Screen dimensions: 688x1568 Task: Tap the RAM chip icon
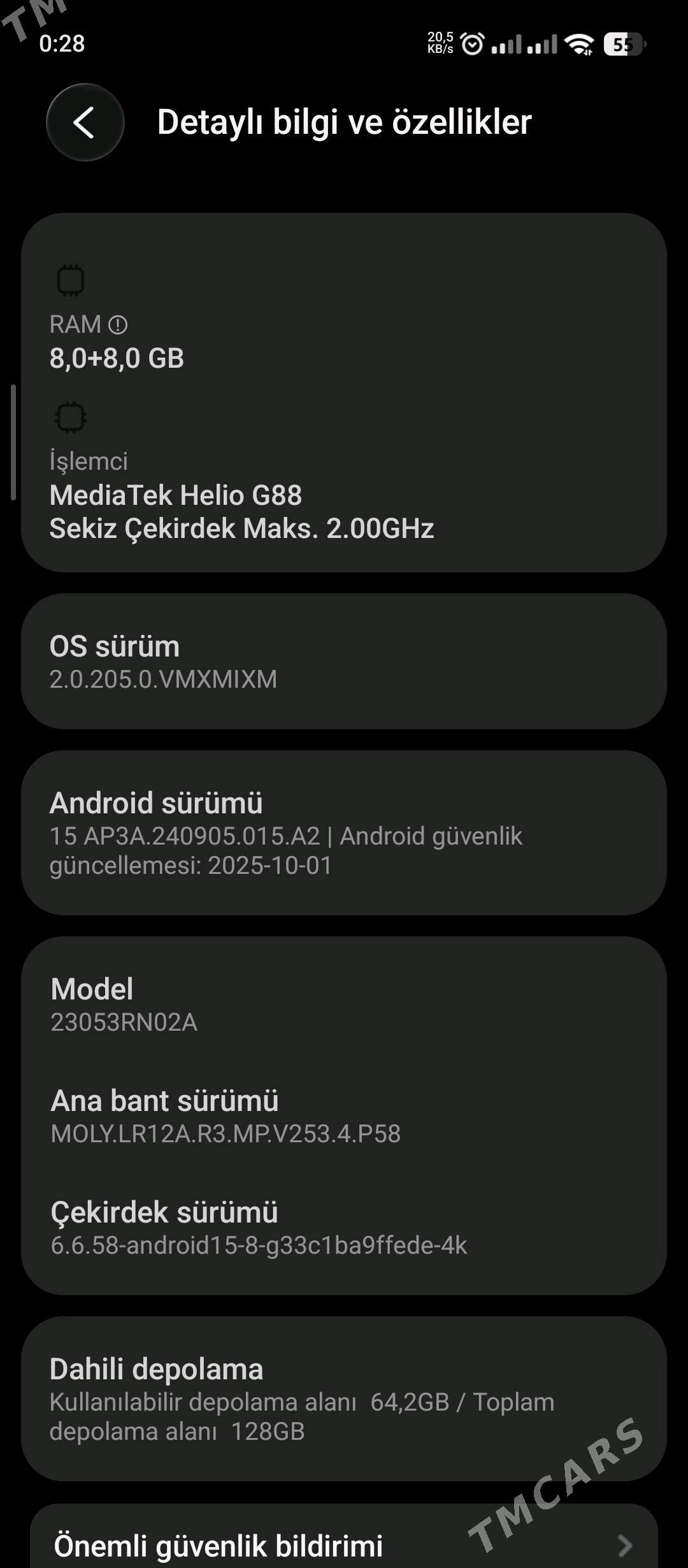[x=70, y=280]
